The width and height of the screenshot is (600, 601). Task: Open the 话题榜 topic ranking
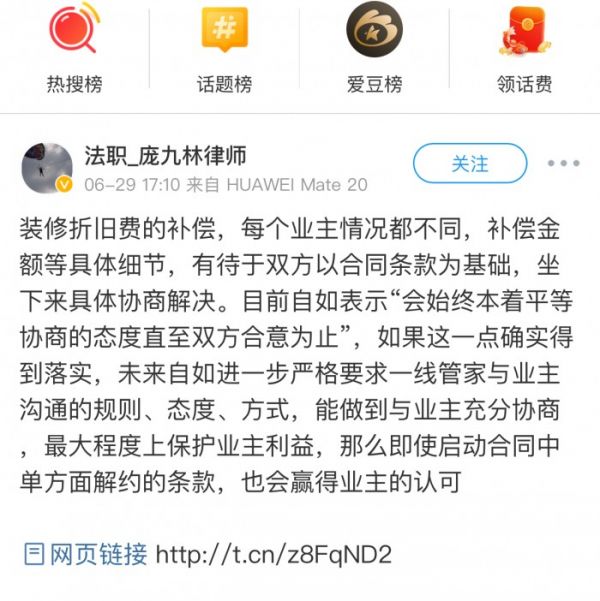[x=224, y=48]
